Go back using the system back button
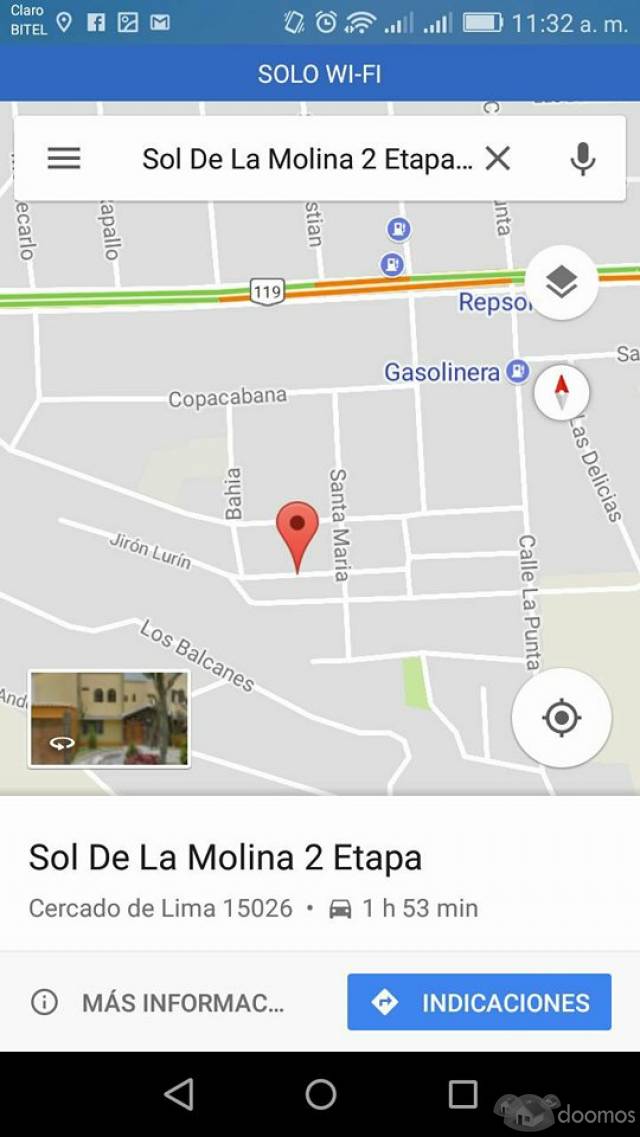This screenshot has width=640, height=1137. (179, 1094)
